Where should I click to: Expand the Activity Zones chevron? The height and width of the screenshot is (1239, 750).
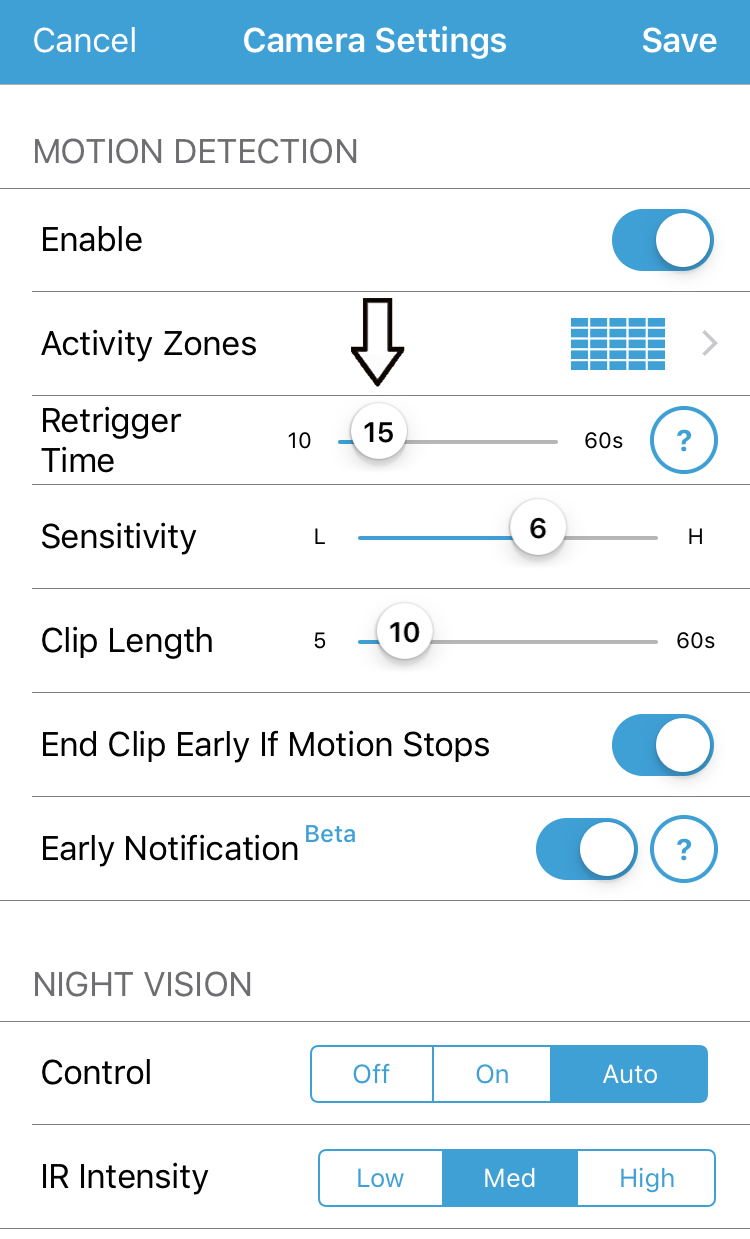click(709, 343)
